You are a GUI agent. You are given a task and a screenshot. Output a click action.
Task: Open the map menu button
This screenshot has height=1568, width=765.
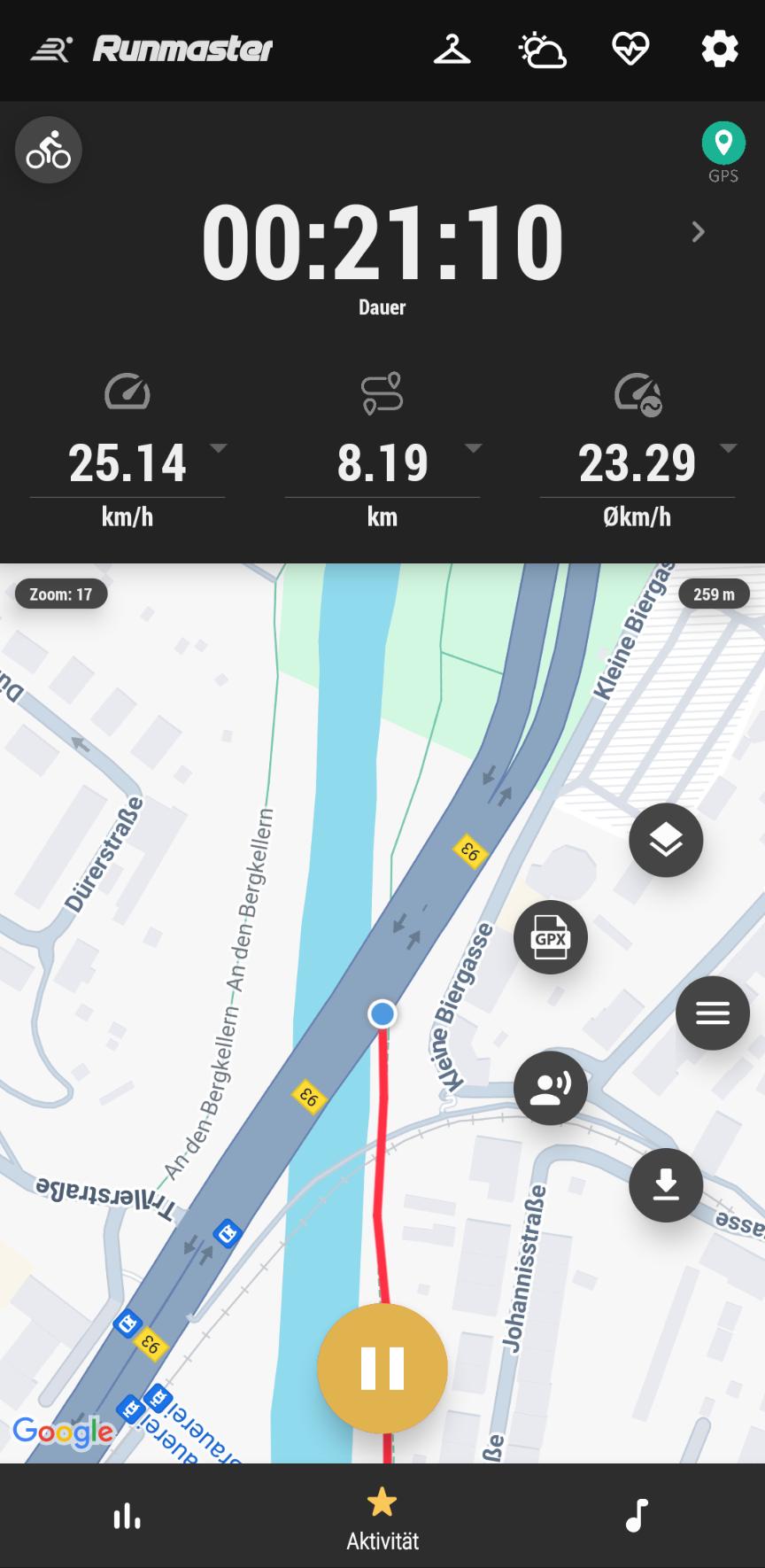click(x=713, y=1013)
